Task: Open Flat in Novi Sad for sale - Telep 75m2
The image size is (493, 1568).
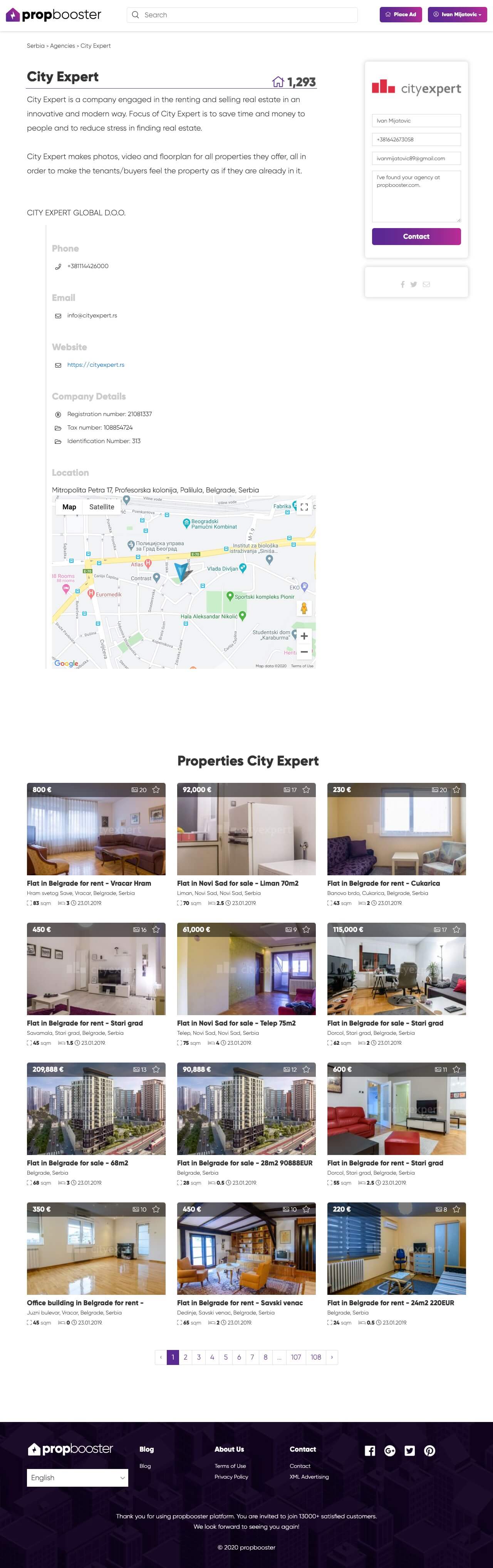Action: pyautogui.click(x=236, y=1023)
